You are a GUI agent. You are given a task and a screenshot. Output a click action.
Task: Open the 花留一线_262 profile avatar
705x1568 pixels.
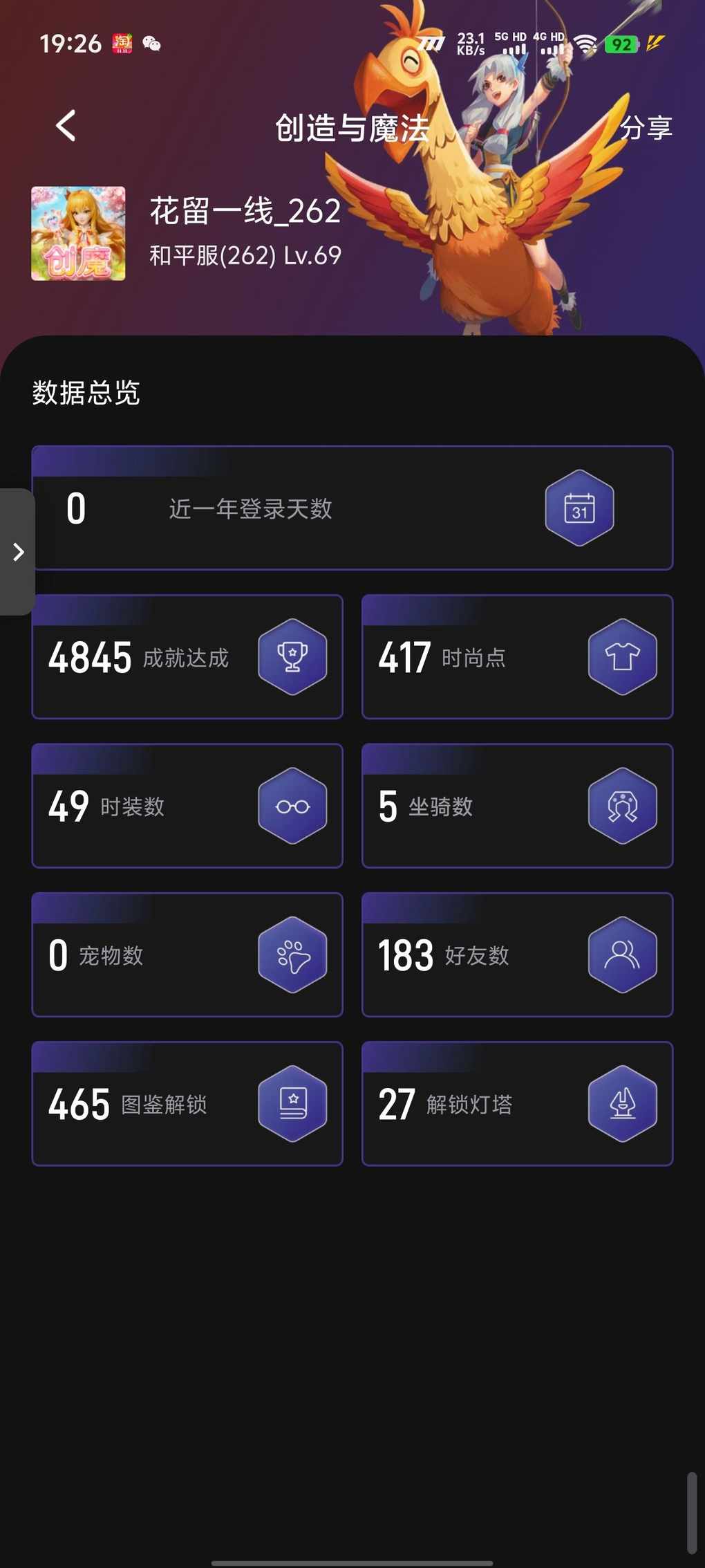coord(78,234)
